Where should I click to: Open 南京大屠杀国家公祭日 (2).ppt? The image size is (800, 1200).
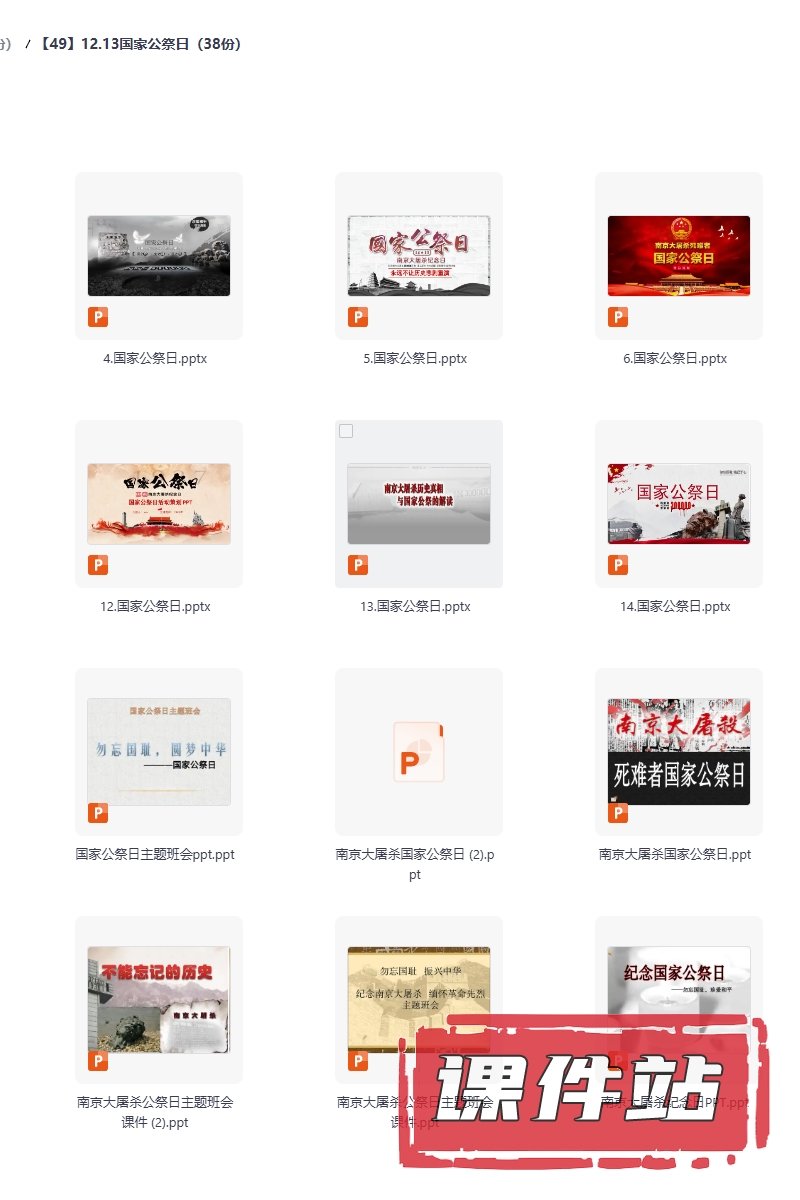point(419,752)
